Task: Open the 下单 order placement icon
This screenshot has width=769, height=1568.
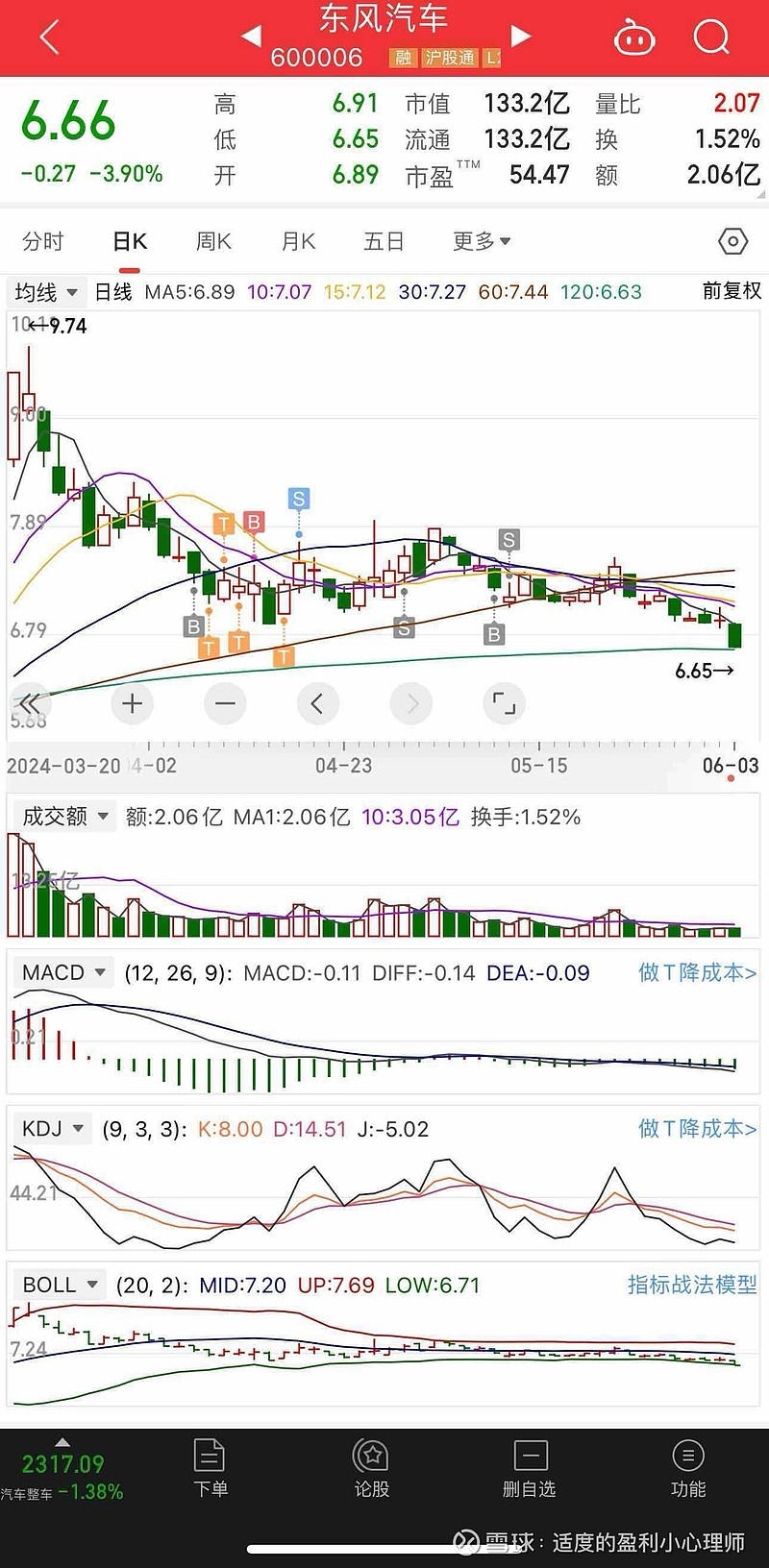Action: (x=210, y=1470)
